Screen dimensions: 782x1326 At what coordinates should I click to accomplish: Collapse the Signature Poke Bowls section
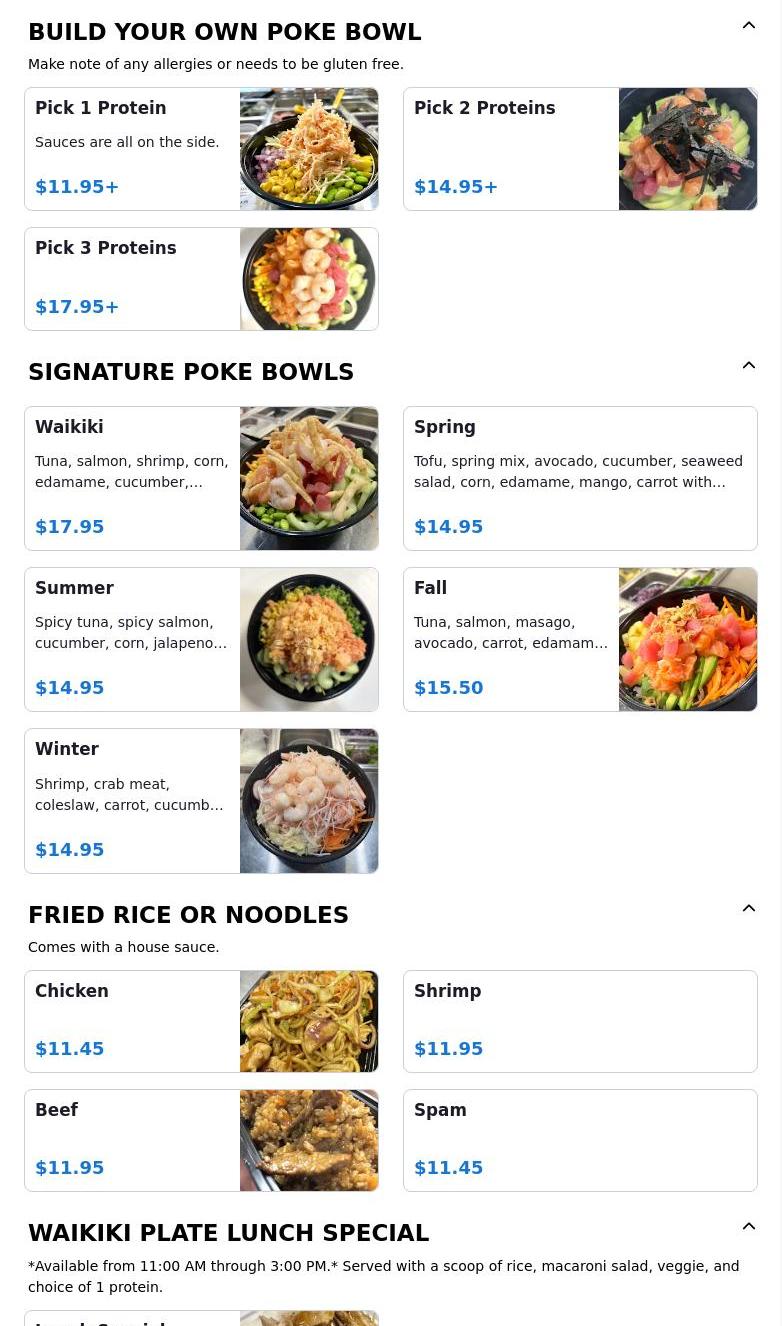pos(748,366)
